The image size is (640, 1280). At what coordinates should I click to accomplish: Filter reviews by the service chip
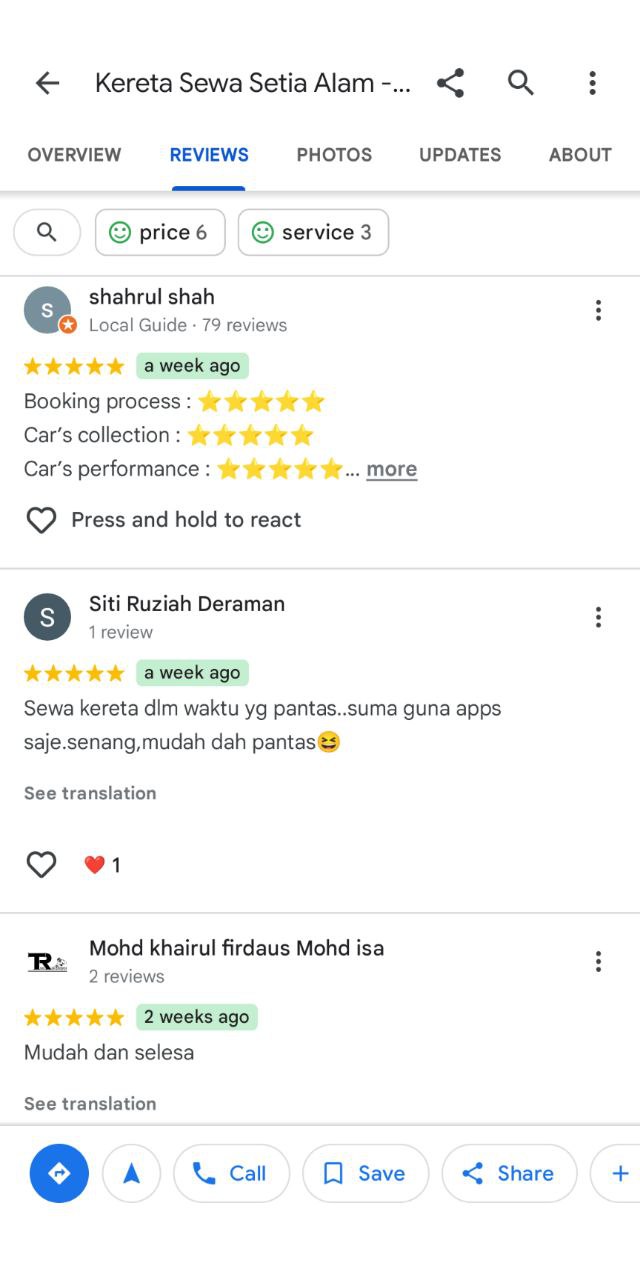(x=313, y=232)
